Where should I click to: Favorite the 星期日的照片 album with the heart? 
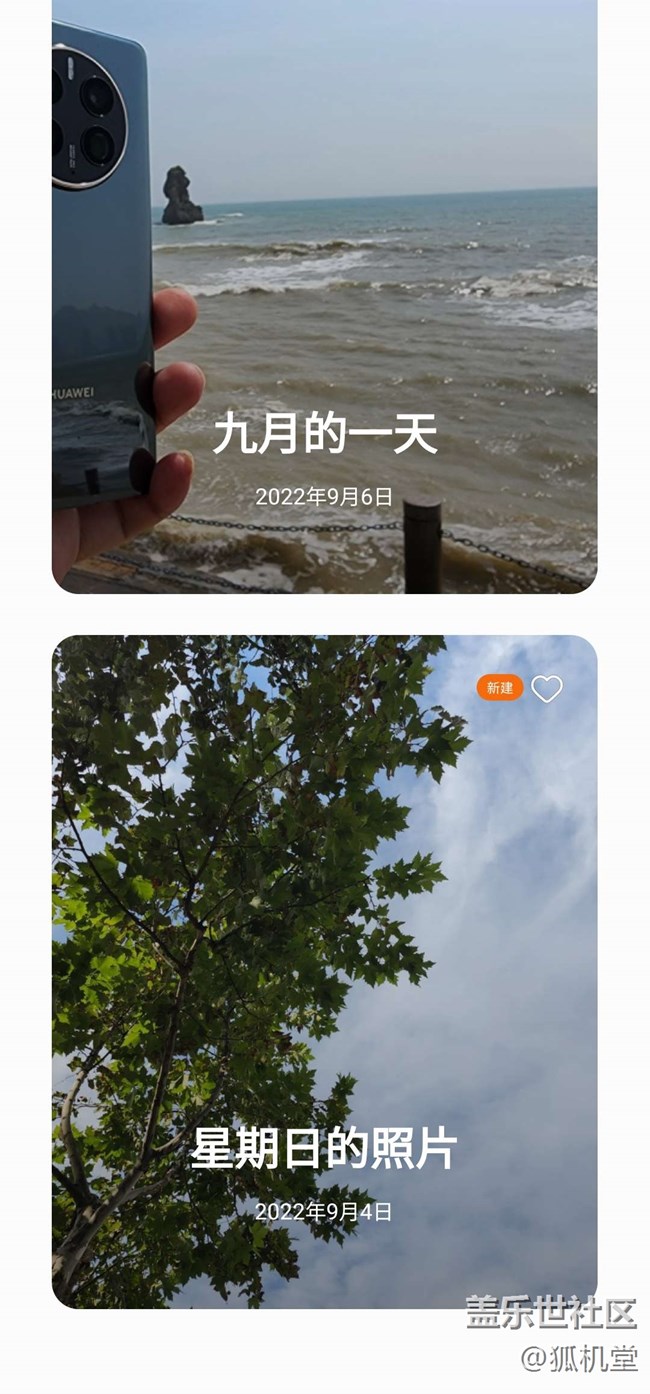click(546, 688)
